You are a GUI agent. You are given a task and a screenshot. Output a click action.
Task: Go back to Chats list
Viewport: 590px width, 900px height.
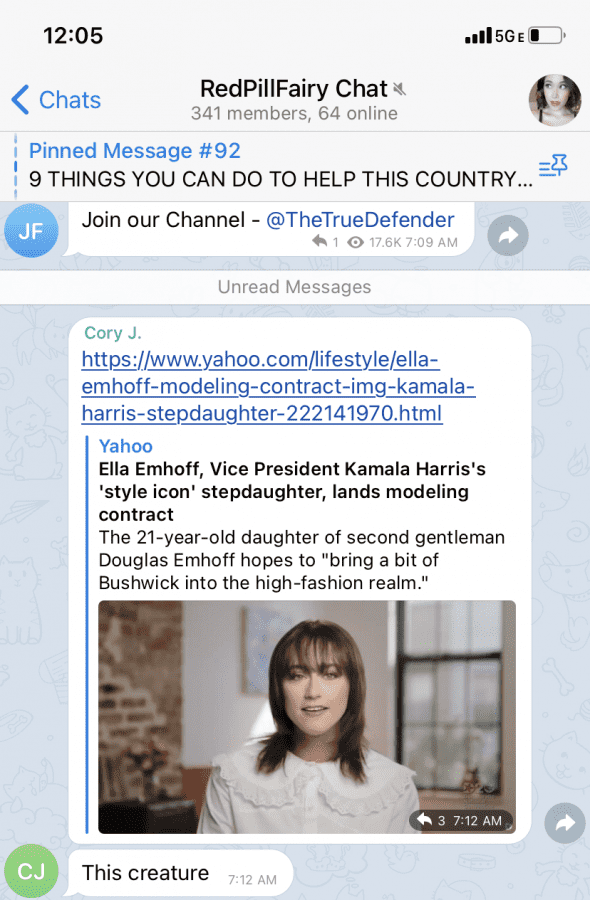click(x=56, y=100)
